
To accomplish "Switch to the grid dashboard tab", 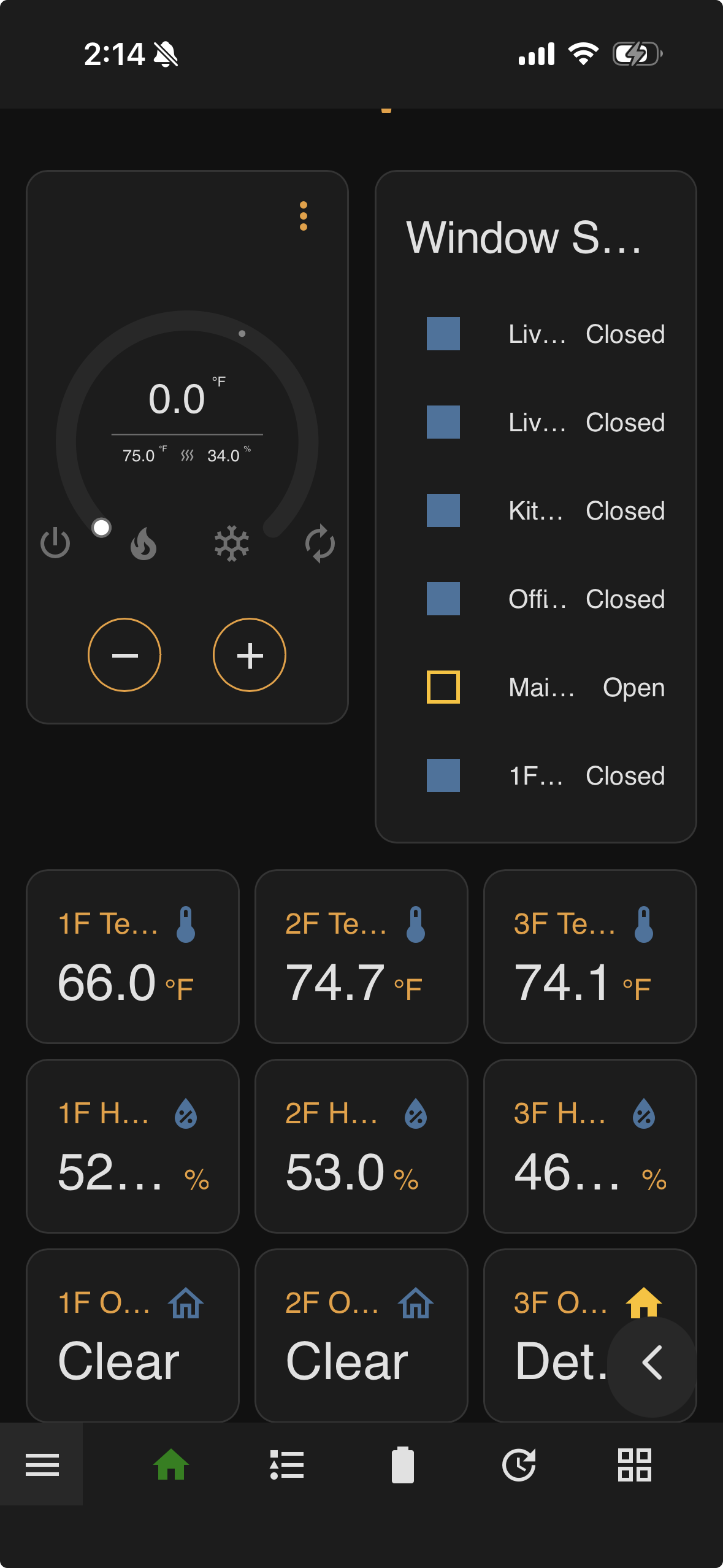I will point(635,1465).
